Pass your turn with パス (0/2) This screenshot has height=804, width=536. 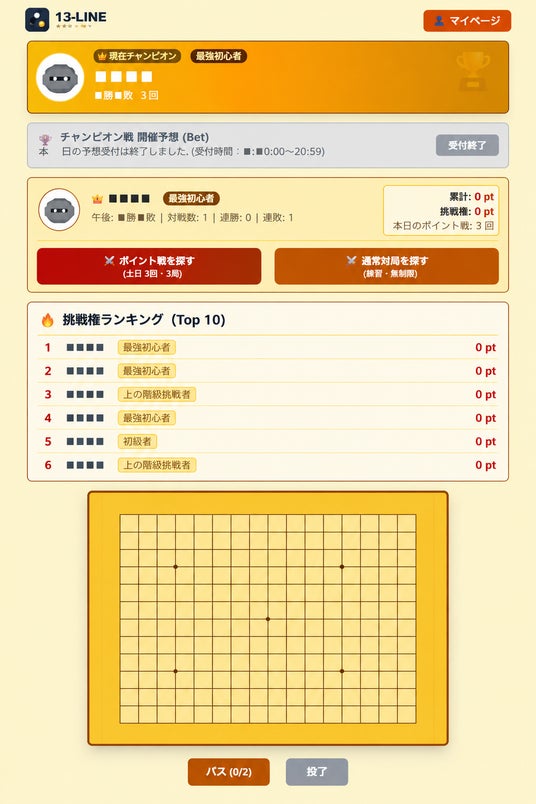(228, 772)
